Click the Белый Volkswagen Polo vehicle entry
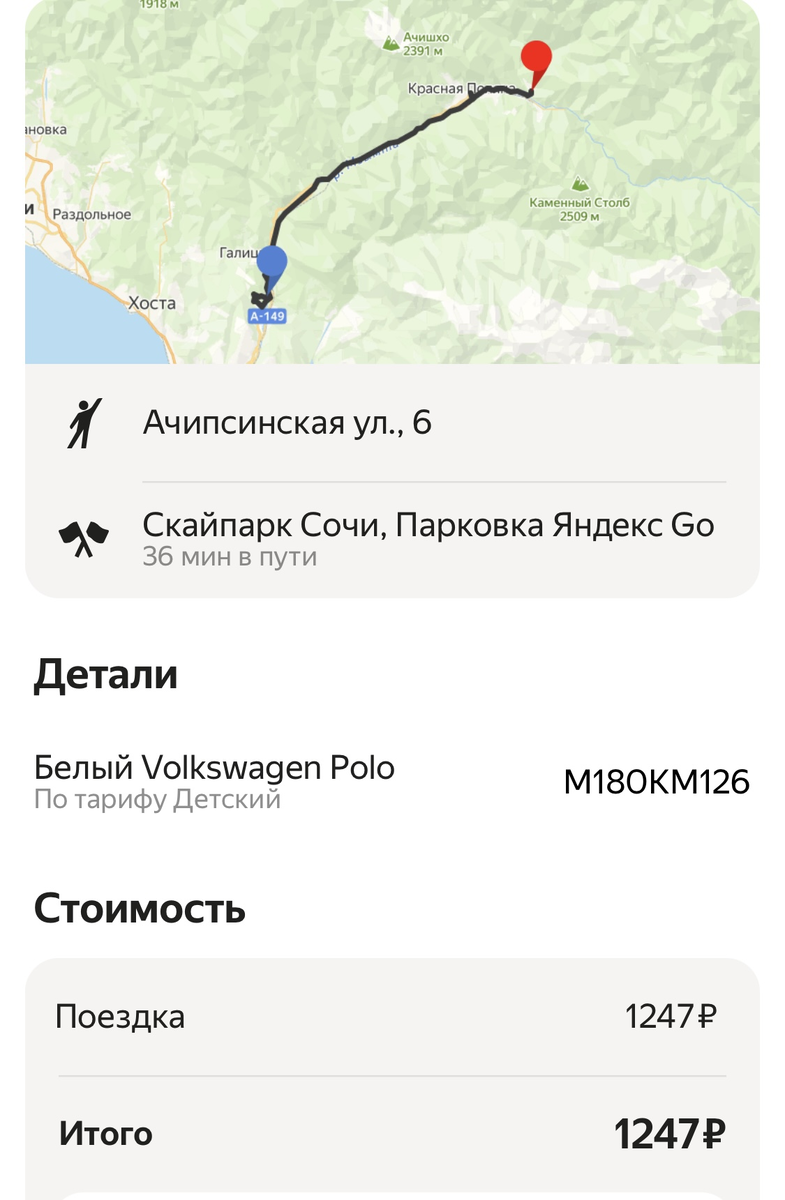This screenshot has height=1200, width=785. click(215, 768)
